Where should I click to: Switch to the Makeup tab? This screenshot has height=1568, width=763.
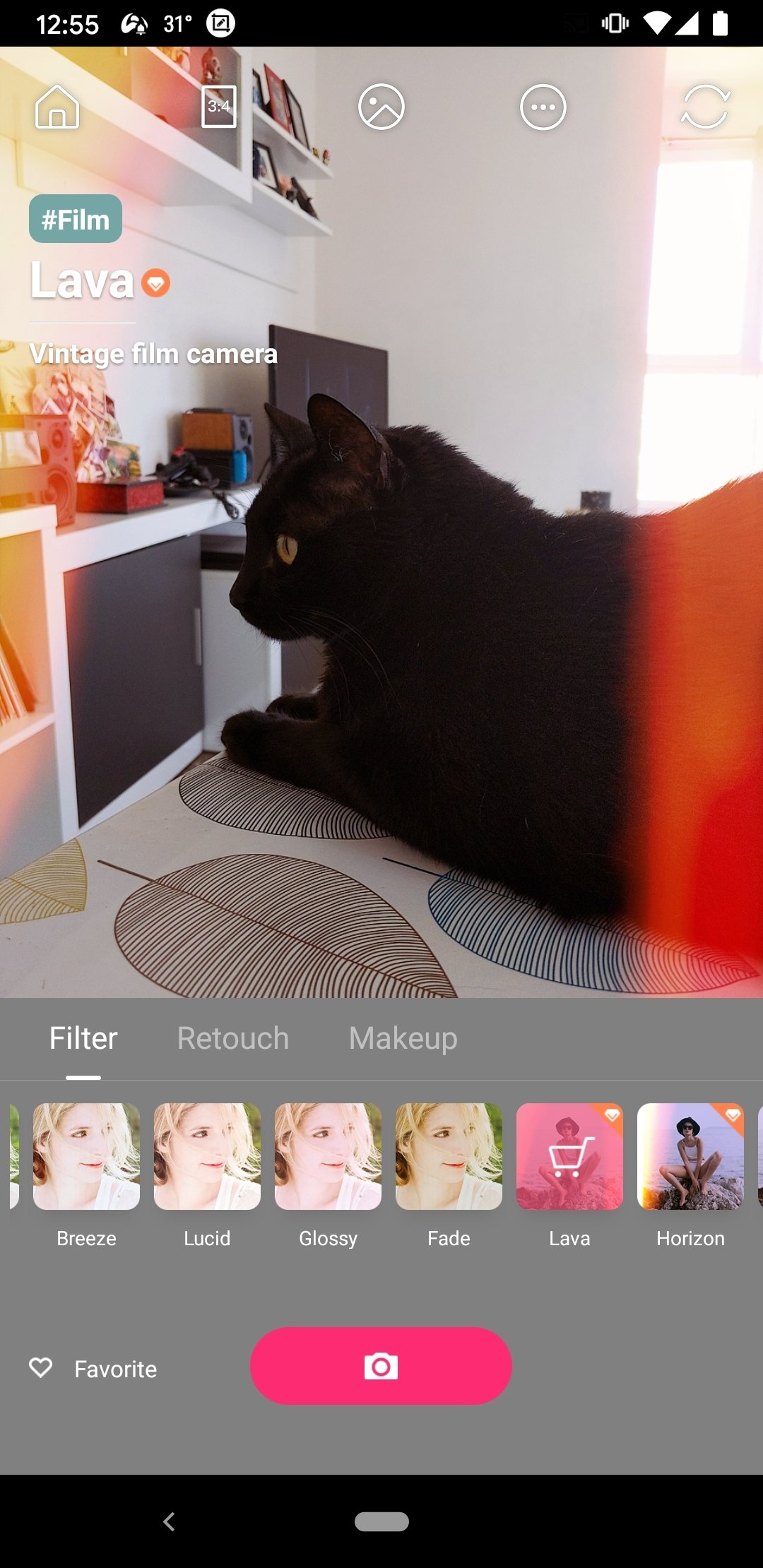point(403,1038)
